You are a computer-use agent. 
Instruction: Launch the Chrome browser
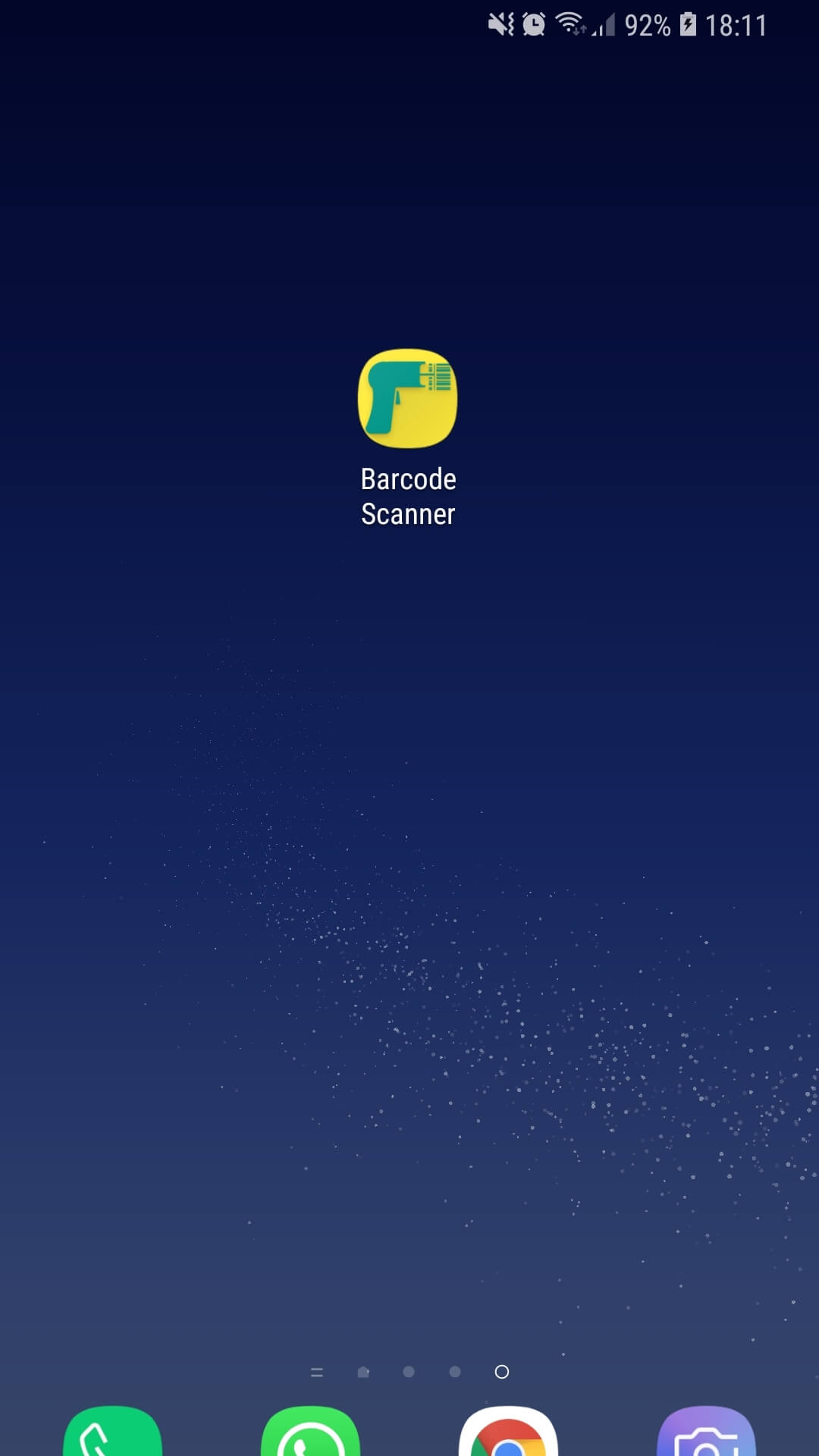coord(508,1433)
